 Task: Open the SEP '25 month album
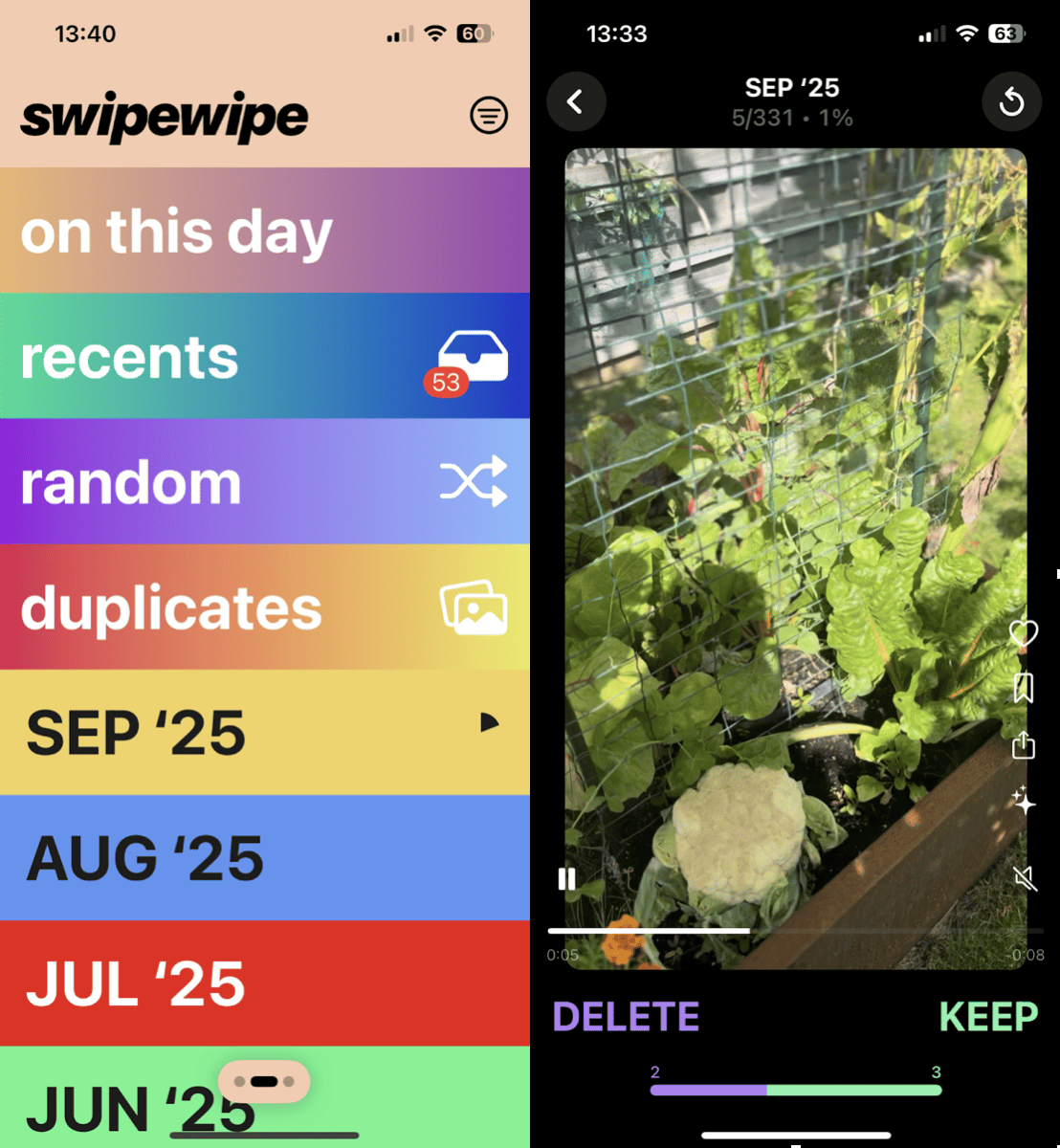tap(264, 733)
